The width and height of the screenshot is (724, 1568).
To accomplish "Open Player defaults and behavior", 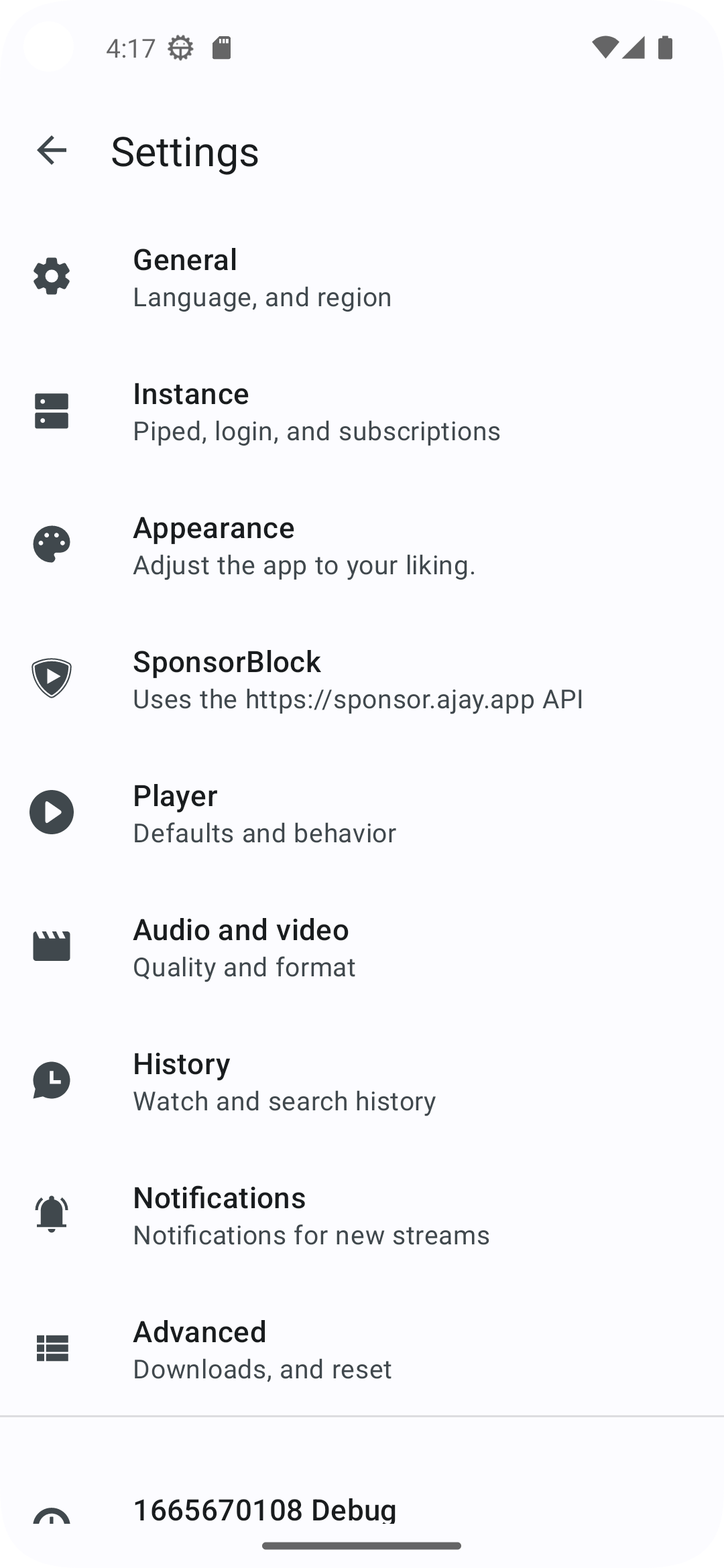I will click(x=362, y=813).
